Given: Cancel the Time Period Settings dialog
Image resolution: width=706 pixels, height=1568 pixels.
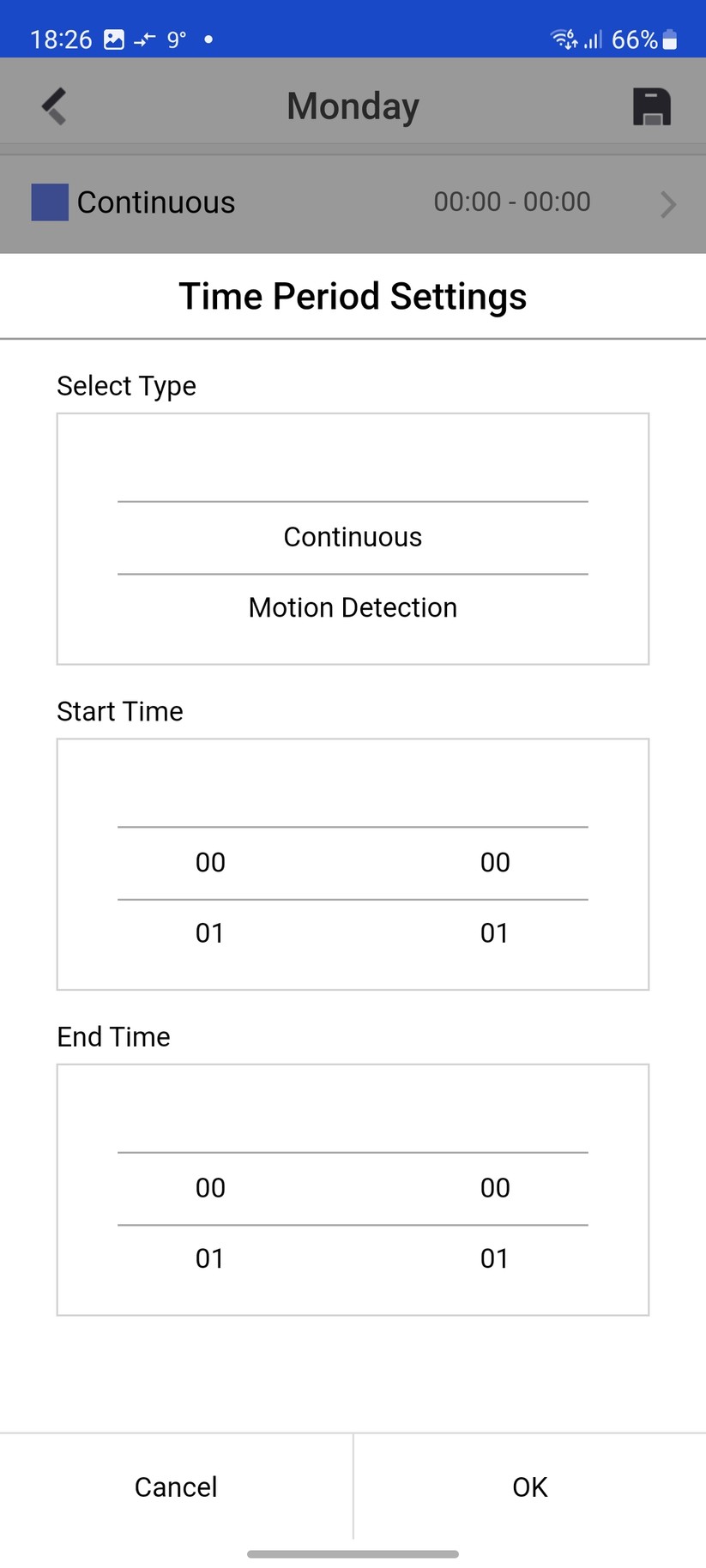Looking at the screenshot, I should pyautogui.click(x=176, y=1487).
